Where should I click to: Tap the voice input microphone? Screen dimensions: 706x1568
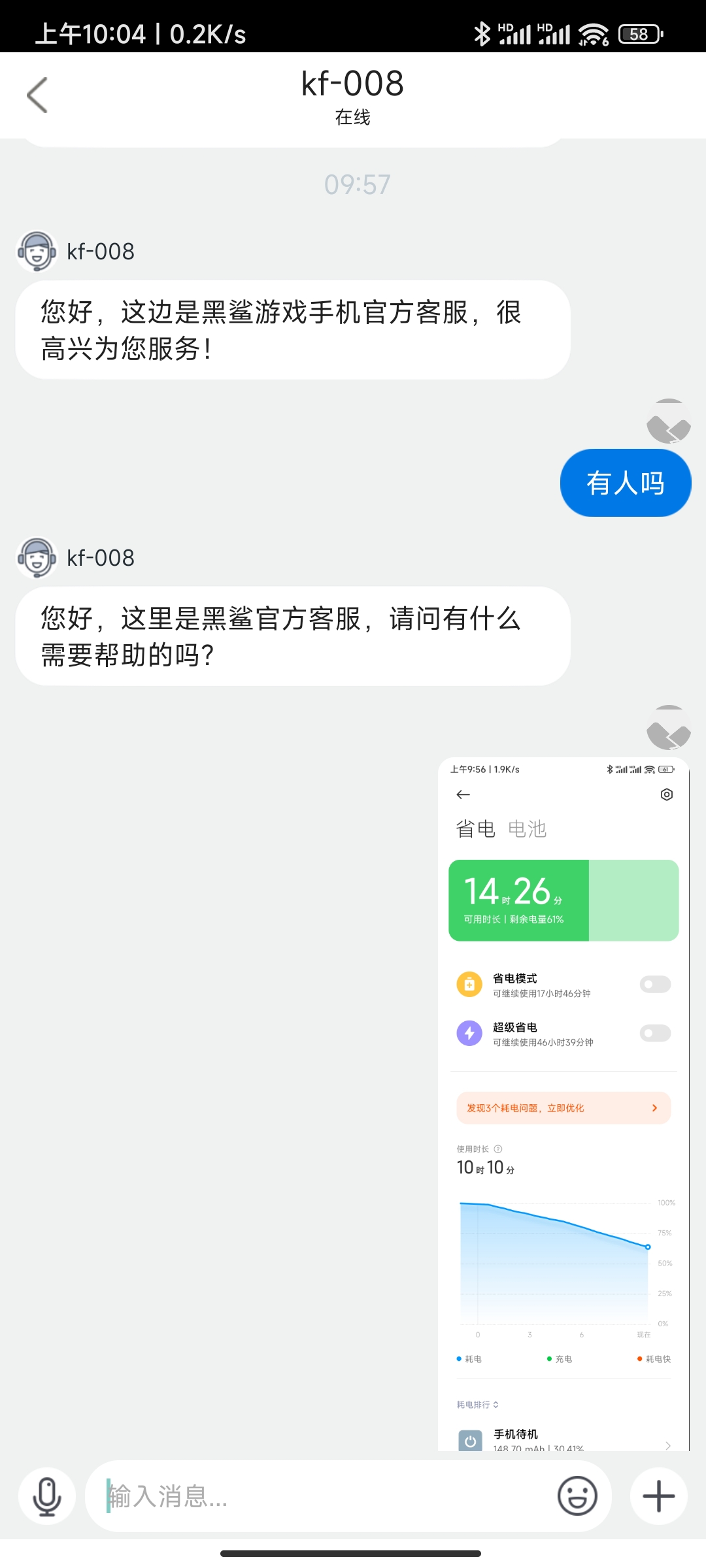(47, 1496)
